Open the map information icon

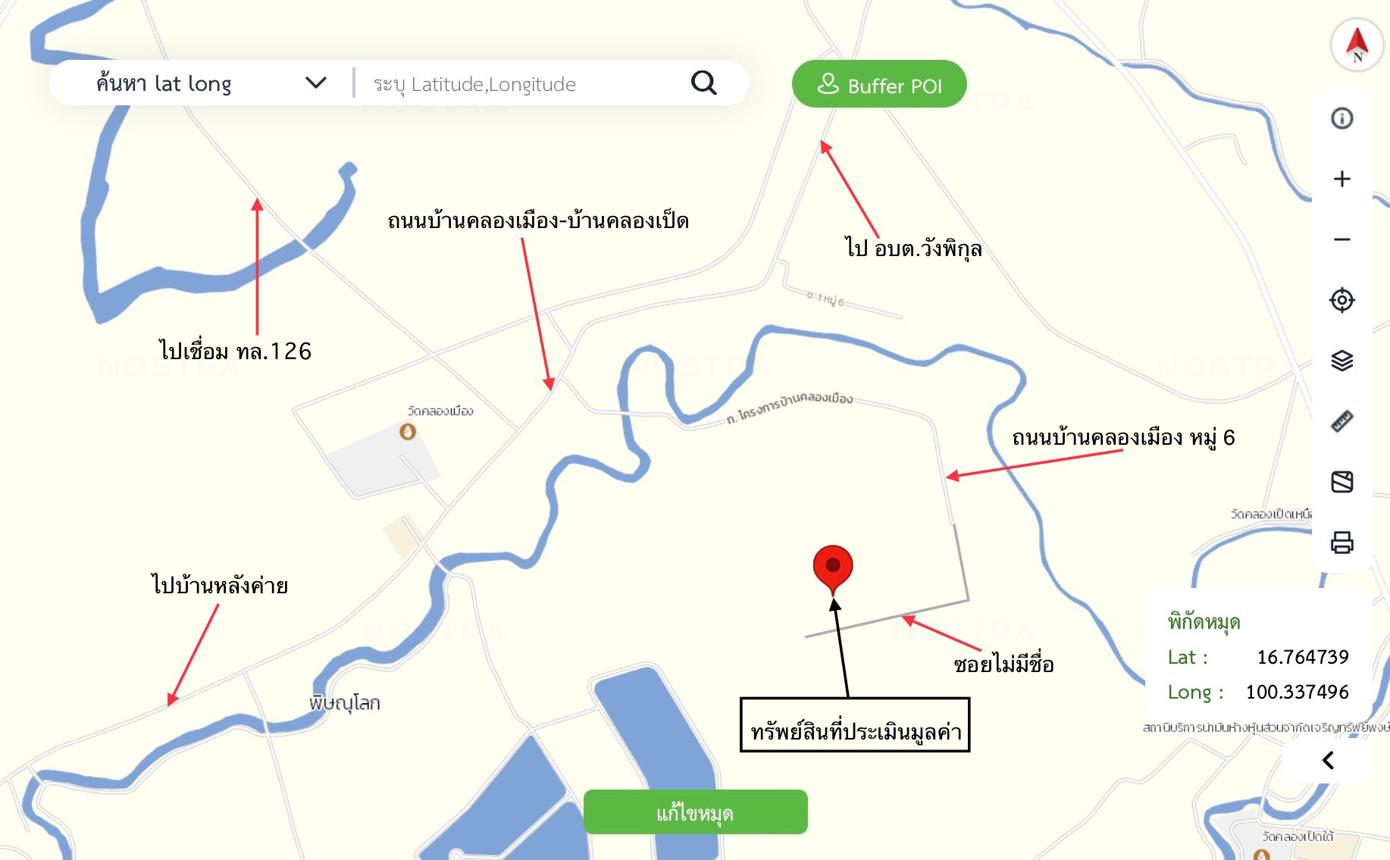[1342, 118]
